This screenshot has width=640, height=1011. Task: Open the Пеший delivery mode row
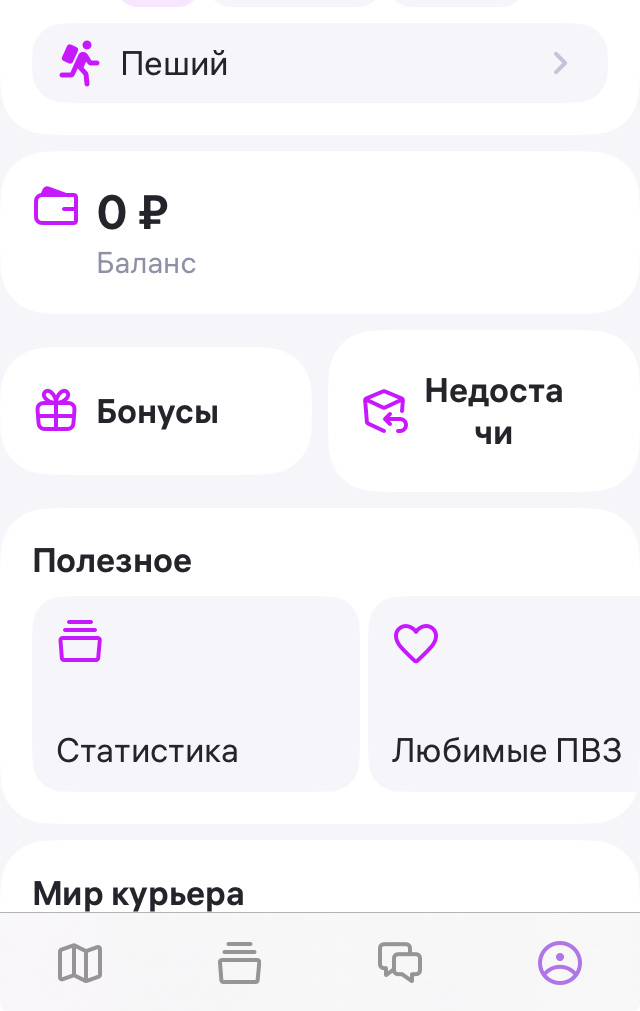tap(319, 64)
